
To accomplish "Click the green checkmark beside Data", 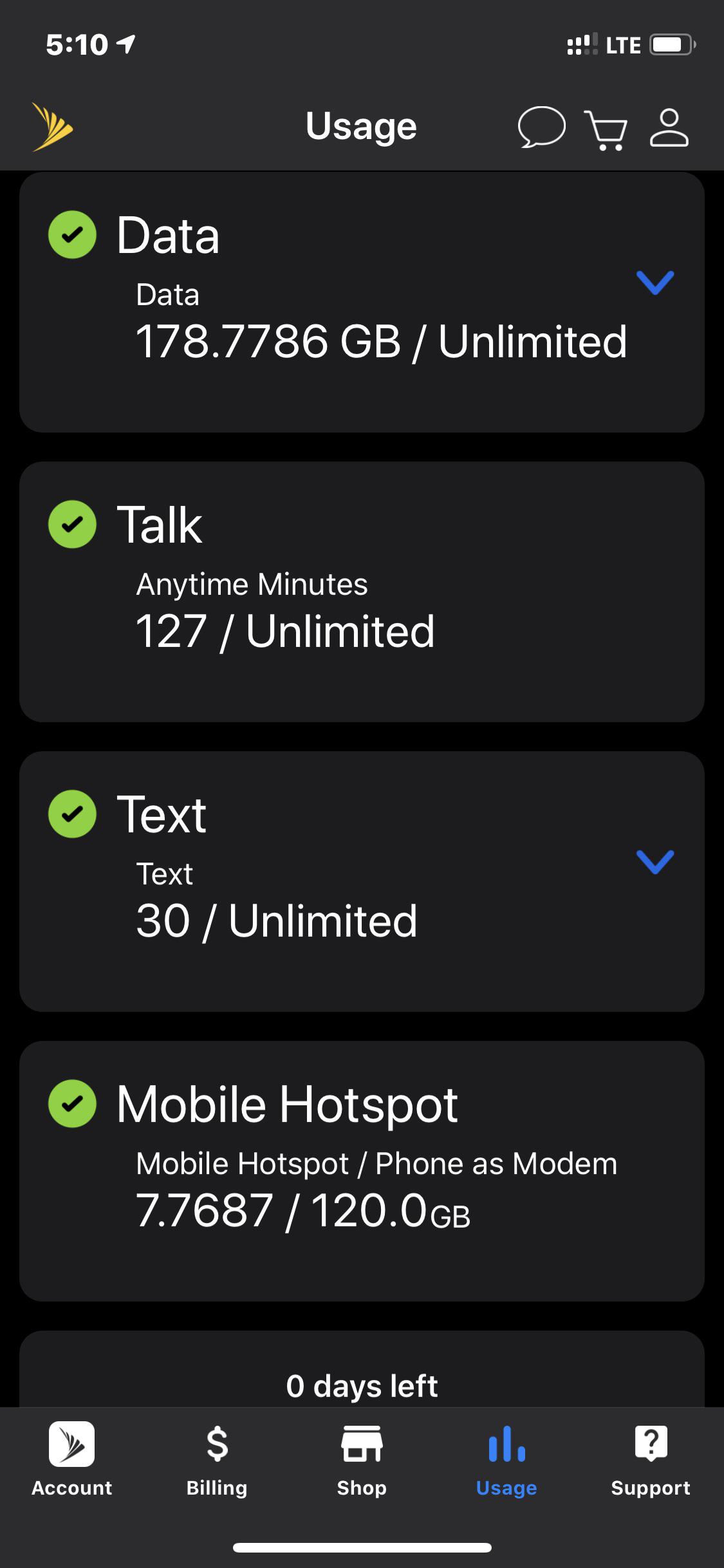I will point(72,235).
